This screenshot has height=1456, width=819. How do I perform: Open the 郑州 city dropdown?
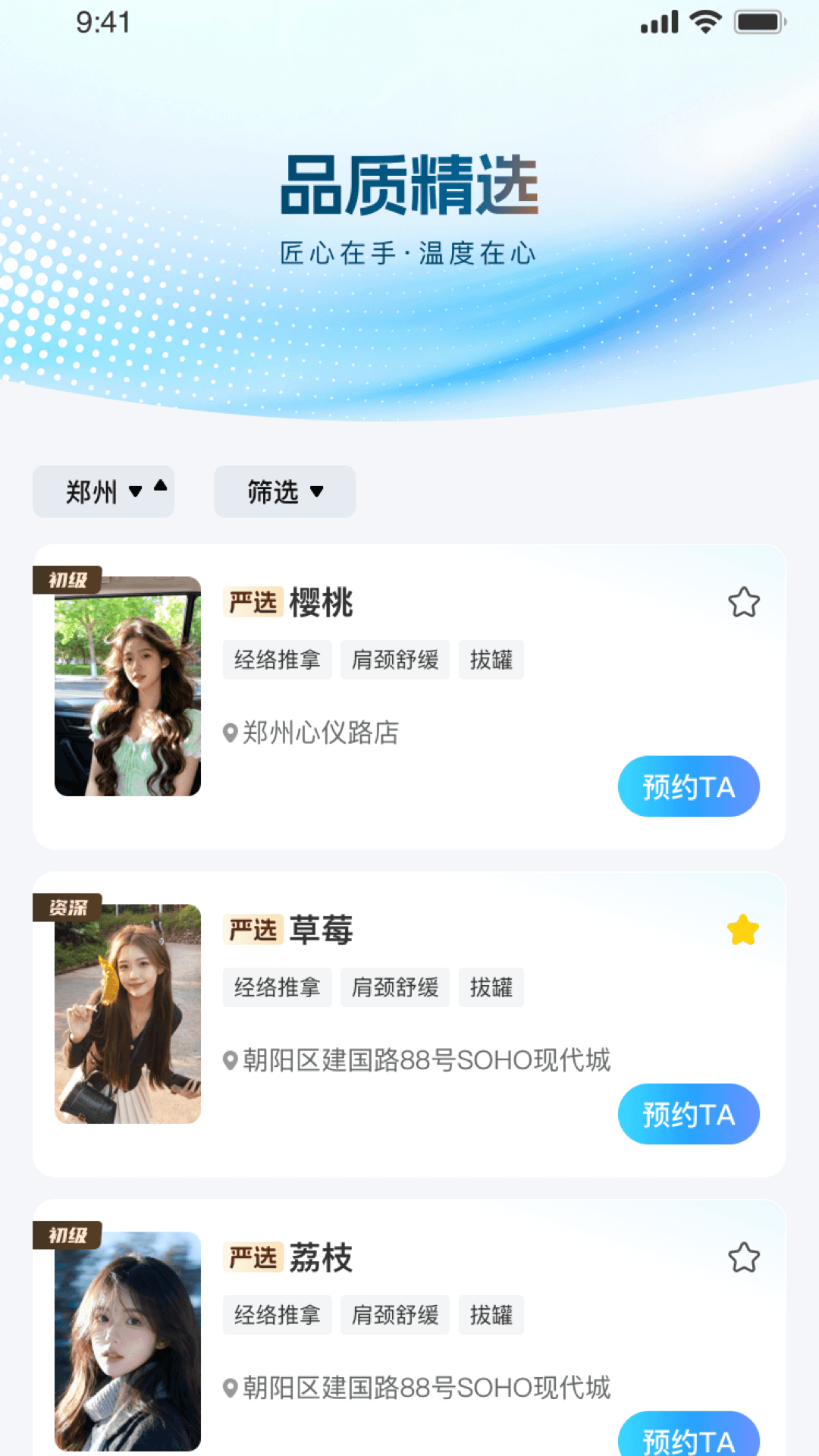(x=103, y=491)
